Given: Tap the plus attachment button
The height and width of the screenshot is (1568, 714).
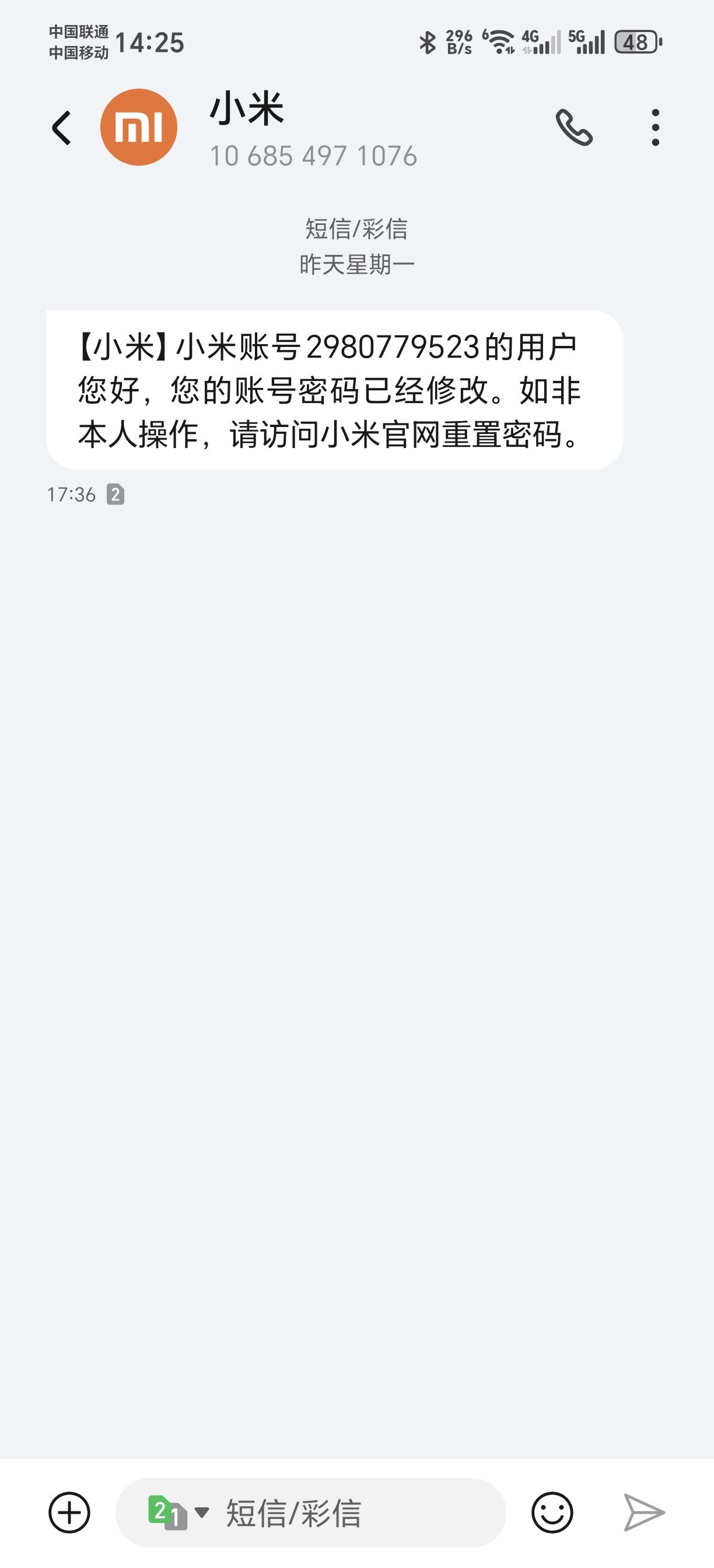Looking at the screenshot, I should tap(69, 1513).
